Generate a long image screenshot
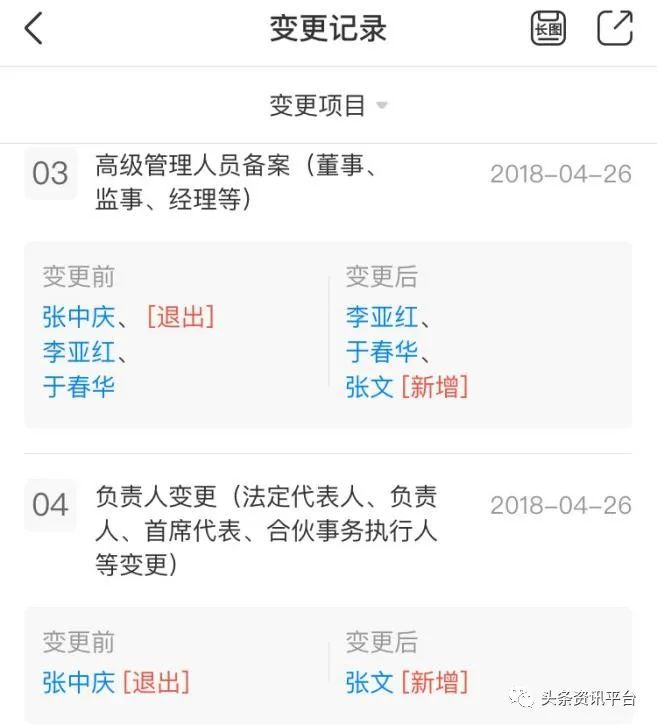This screenshot has height=726, width=657. point(547,28)
